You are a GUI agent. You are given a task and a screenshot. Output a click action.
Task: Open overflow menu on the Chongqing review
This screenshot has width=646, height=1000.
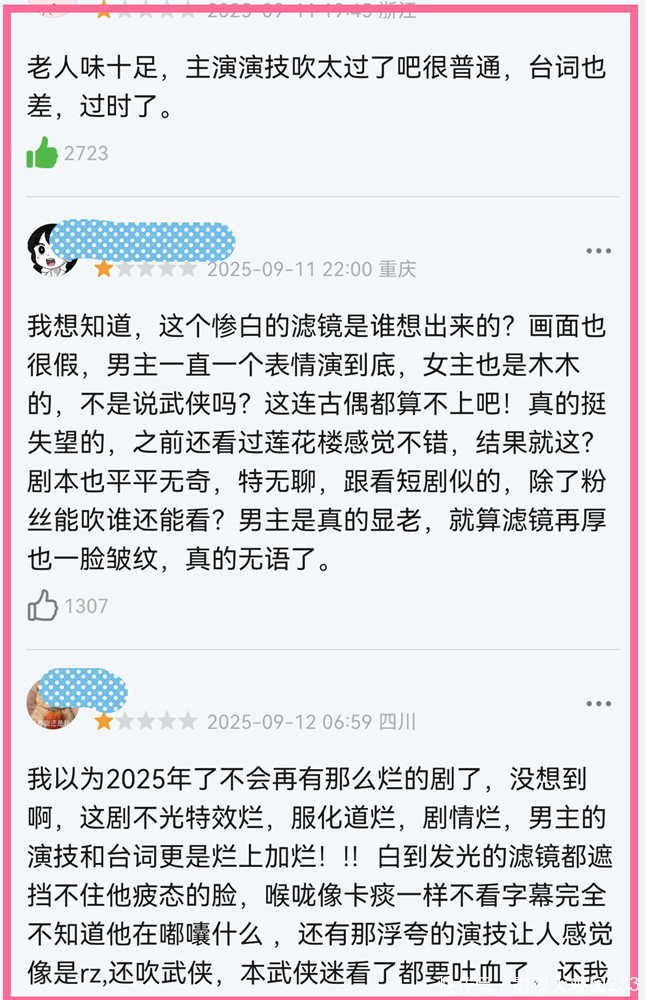598,251
